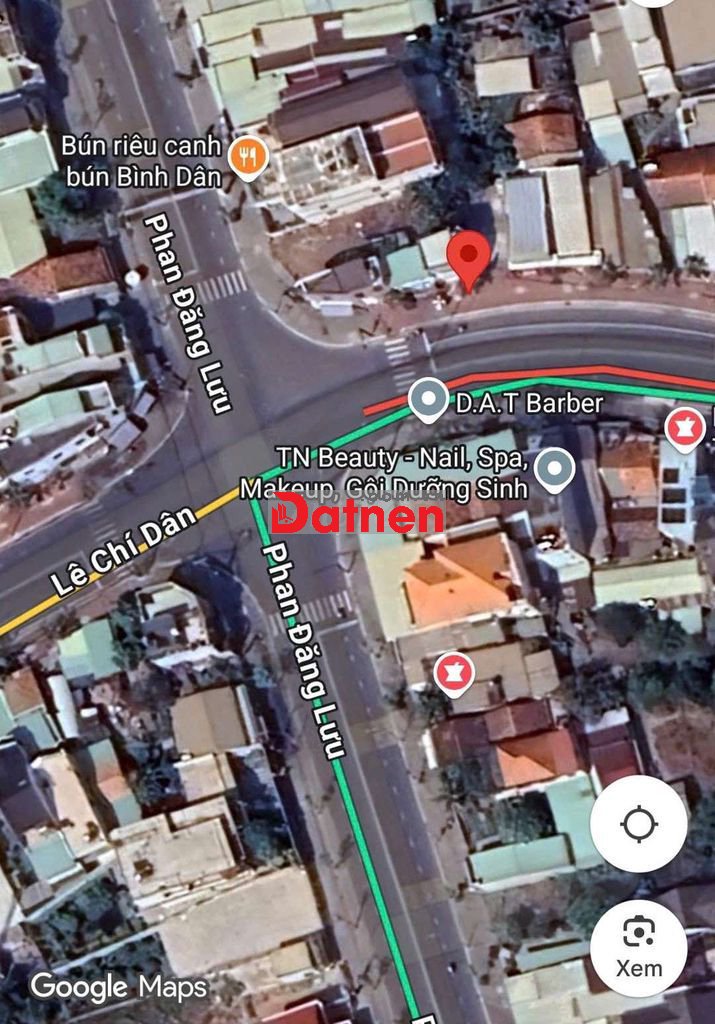Center the map on my location
Screen dimensions: 715x1024
[x=638, y=824]
